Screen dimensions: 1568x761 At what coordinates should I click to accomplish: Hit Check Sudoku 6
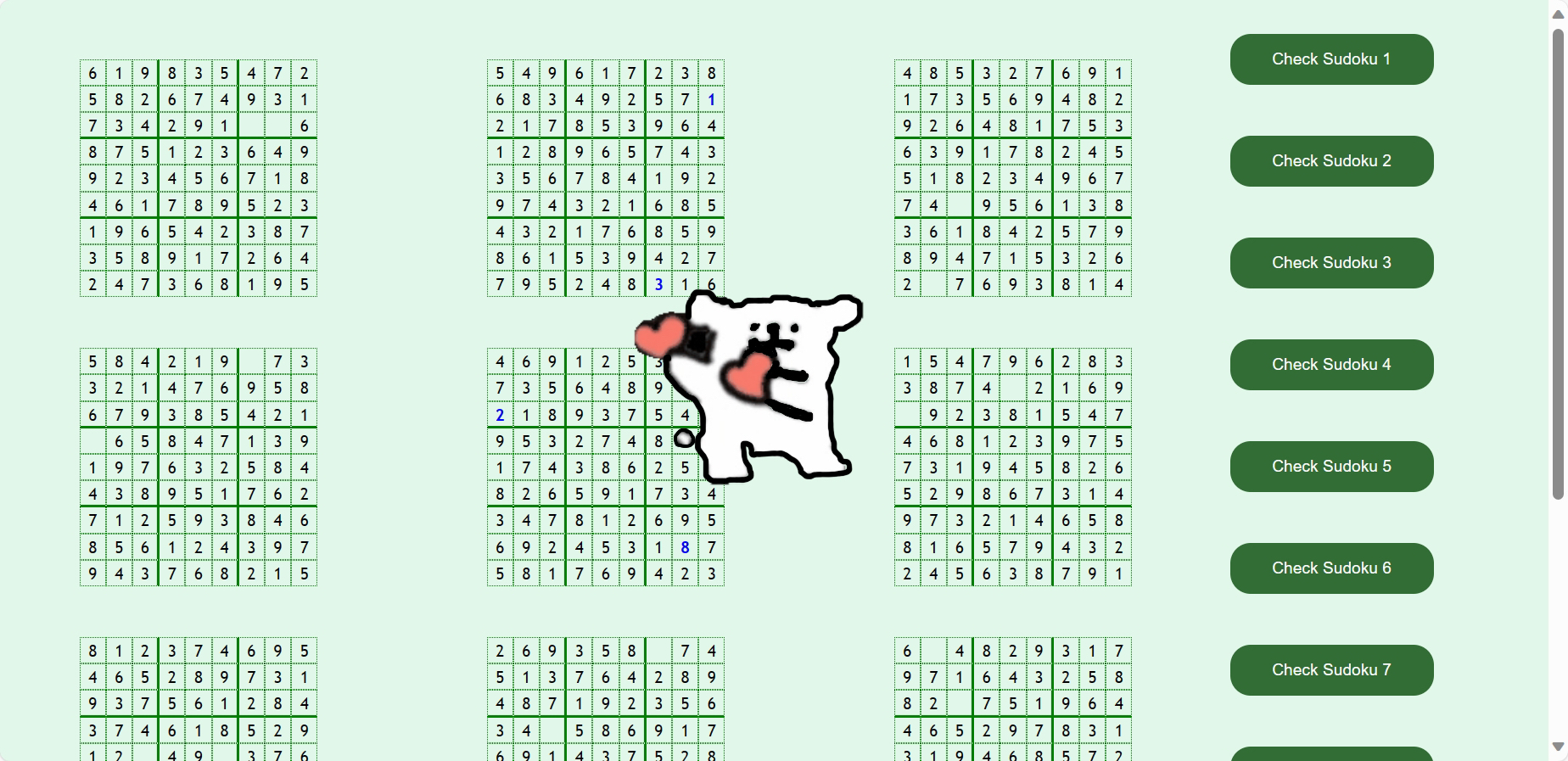pos(1331,568)
